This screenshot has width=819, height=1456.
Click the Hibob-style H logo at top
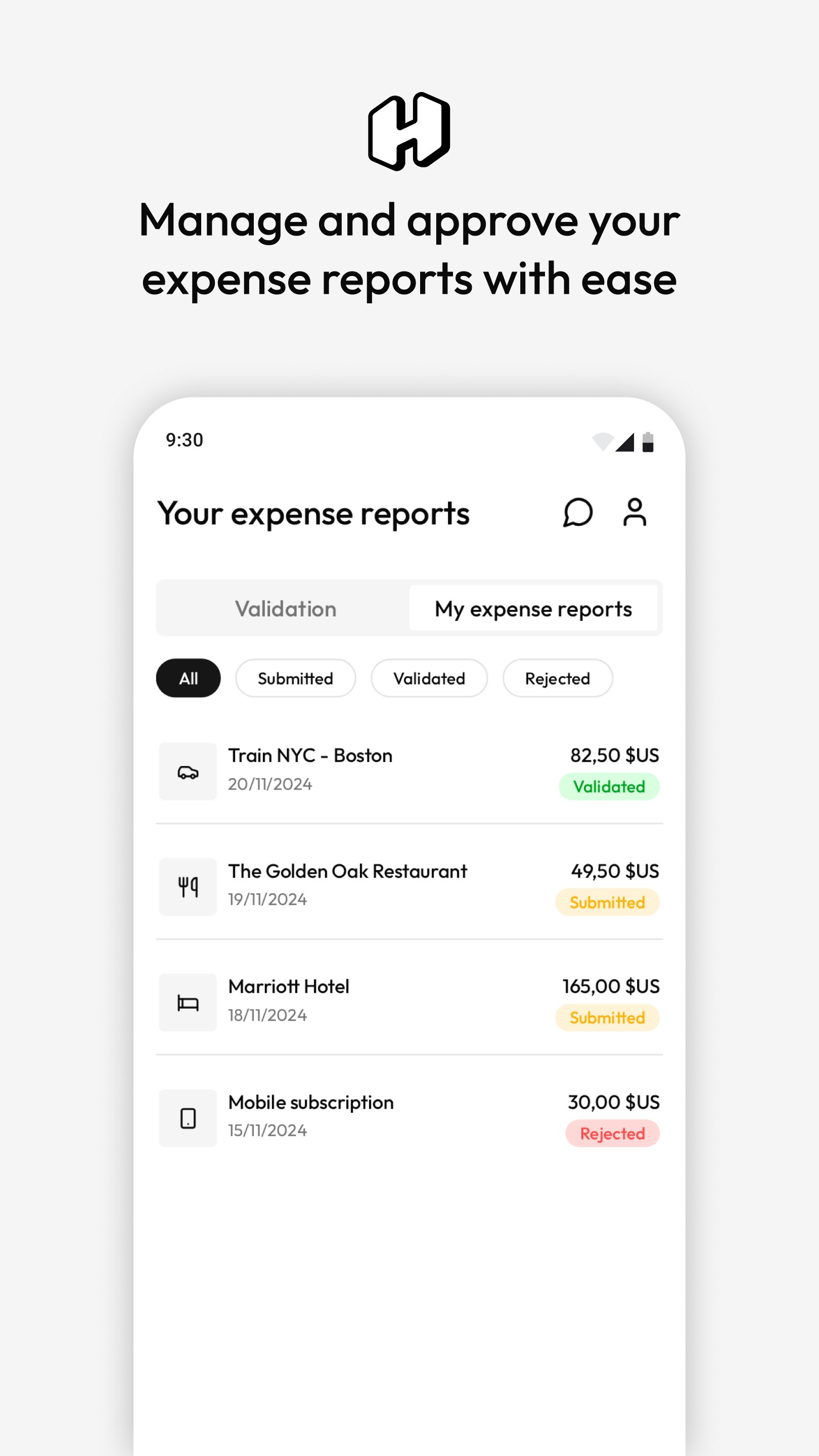coord(409,131)
